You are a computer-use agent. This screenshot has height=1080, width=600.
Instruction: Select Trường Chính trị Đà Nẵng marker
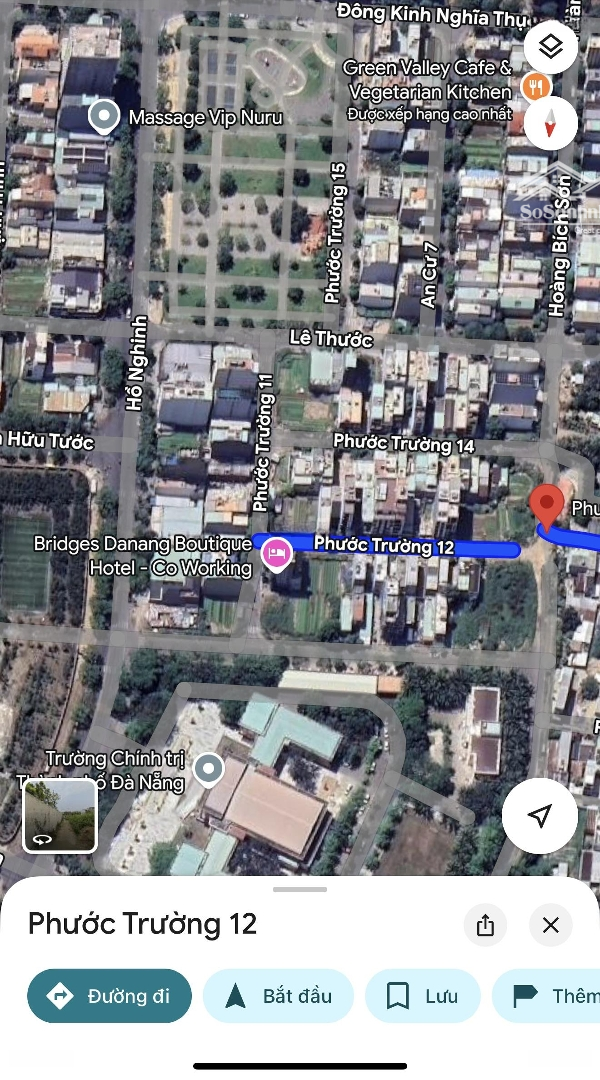click(x=208, y=769)
